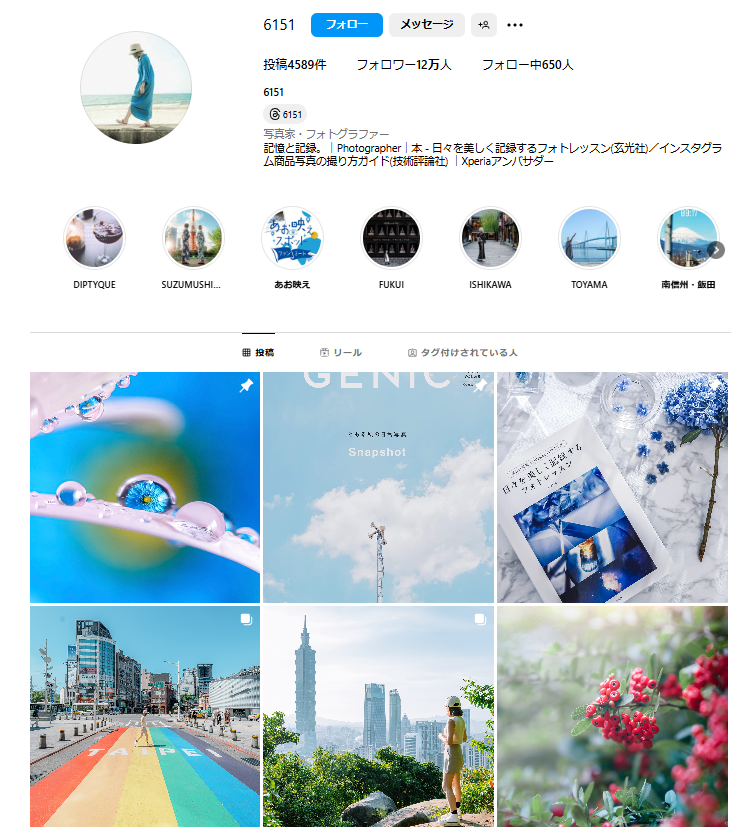Image resolution: width=747 pixels, height=827 pixels.
Task: View the フォロー中650人 following list
Action: [527, 65]
